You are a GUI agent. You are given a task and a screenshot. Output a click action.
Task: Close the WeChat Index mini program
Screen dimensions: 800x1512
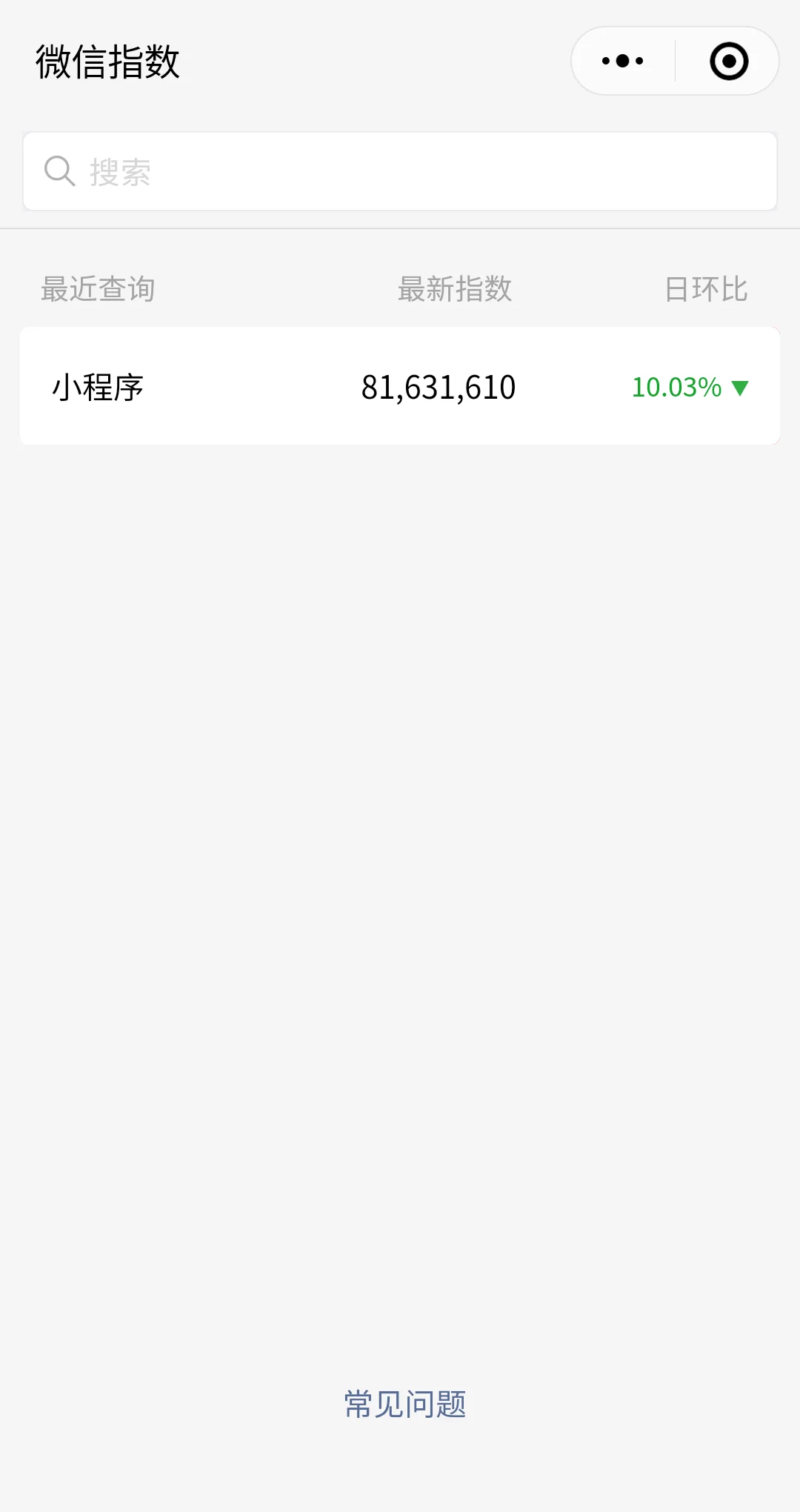point(729,61)
